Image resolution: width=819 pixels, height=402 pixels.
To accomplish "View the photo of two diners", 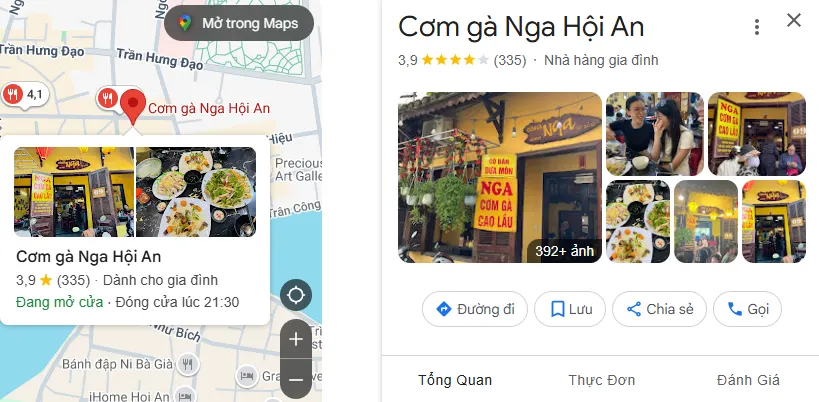I will pos(653,133).
